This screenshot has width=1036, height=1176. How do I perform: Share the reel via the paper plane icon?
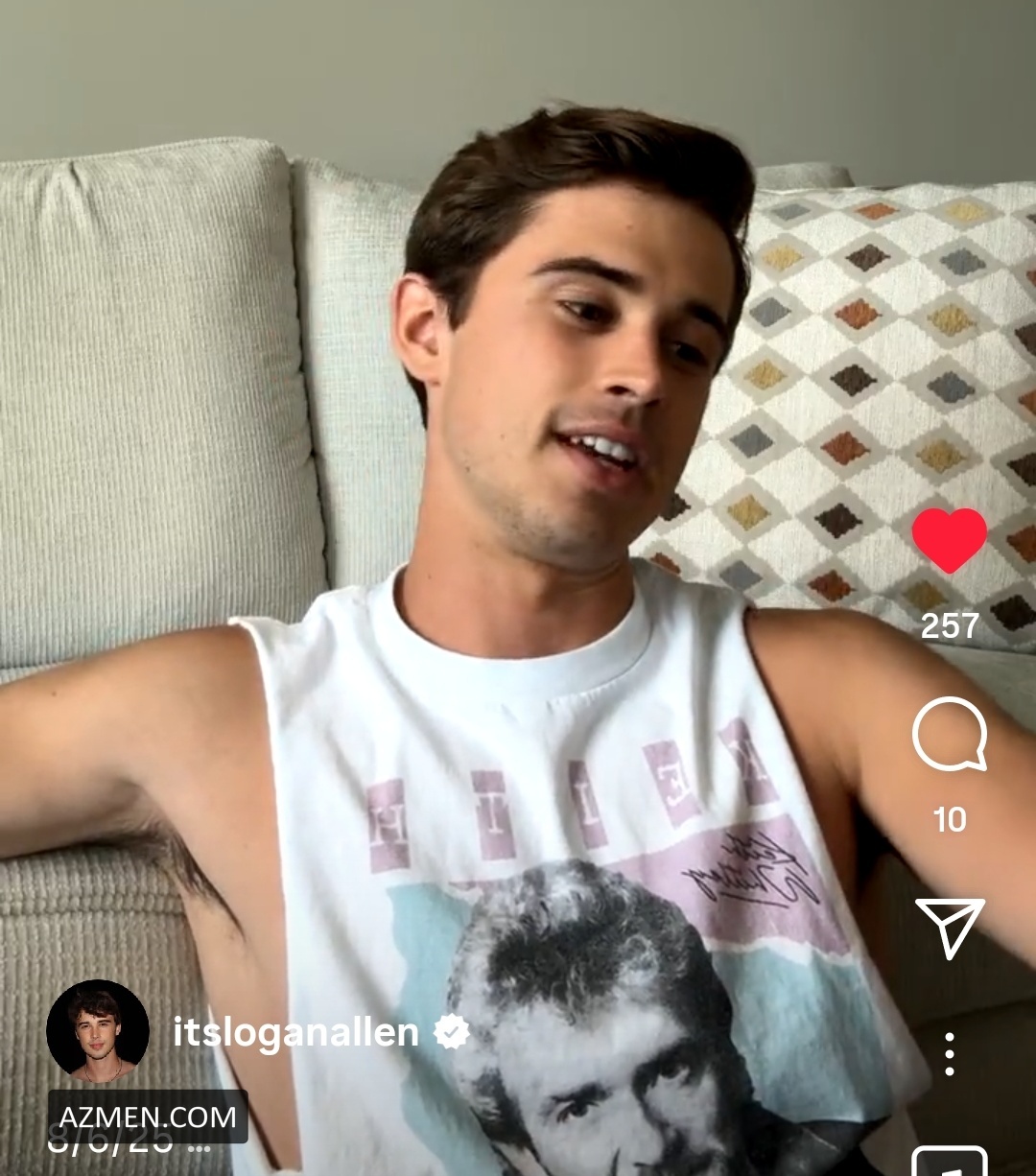pyautogui.click(x=949, y=927)
